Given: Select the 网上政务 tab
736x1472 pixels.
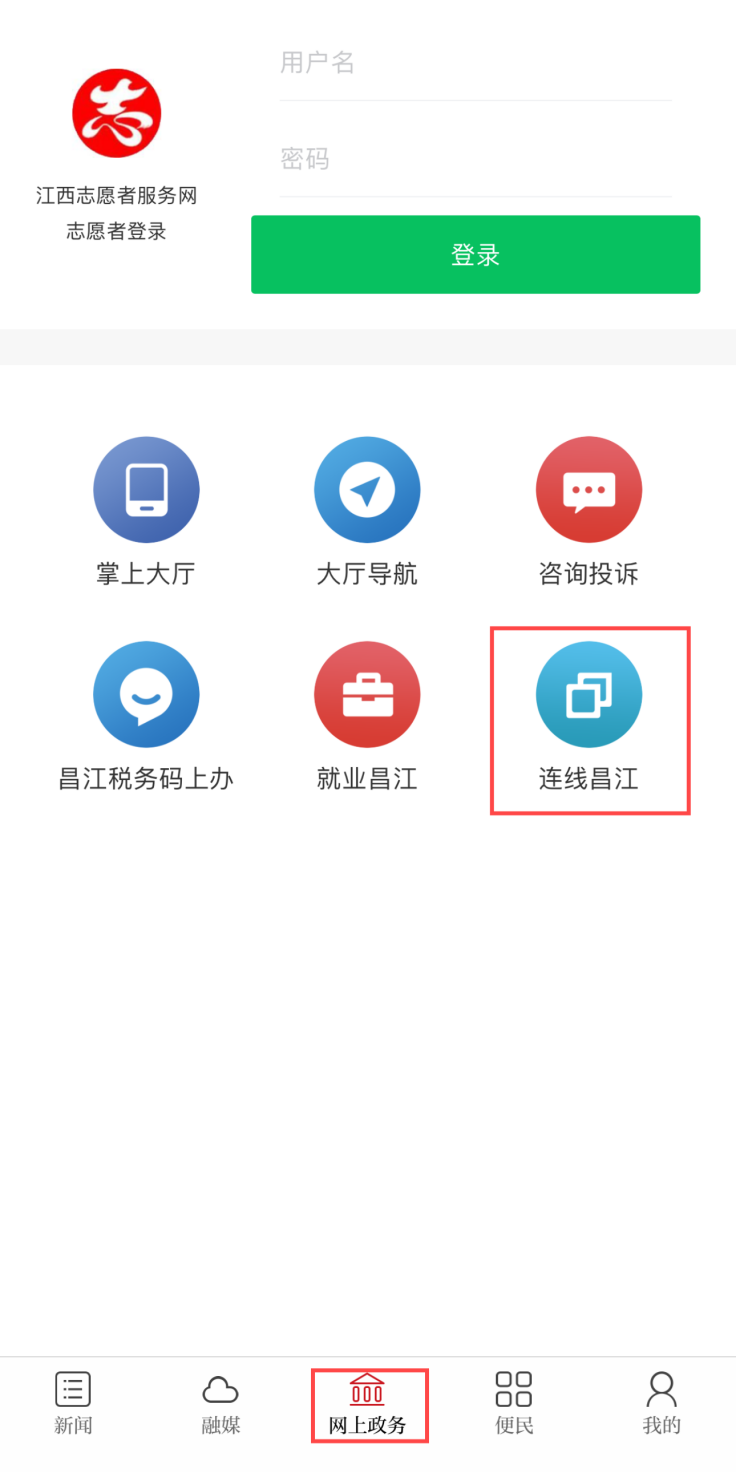Looking at the screenshot, I should pyautogui.click(x=368, y=1403).
